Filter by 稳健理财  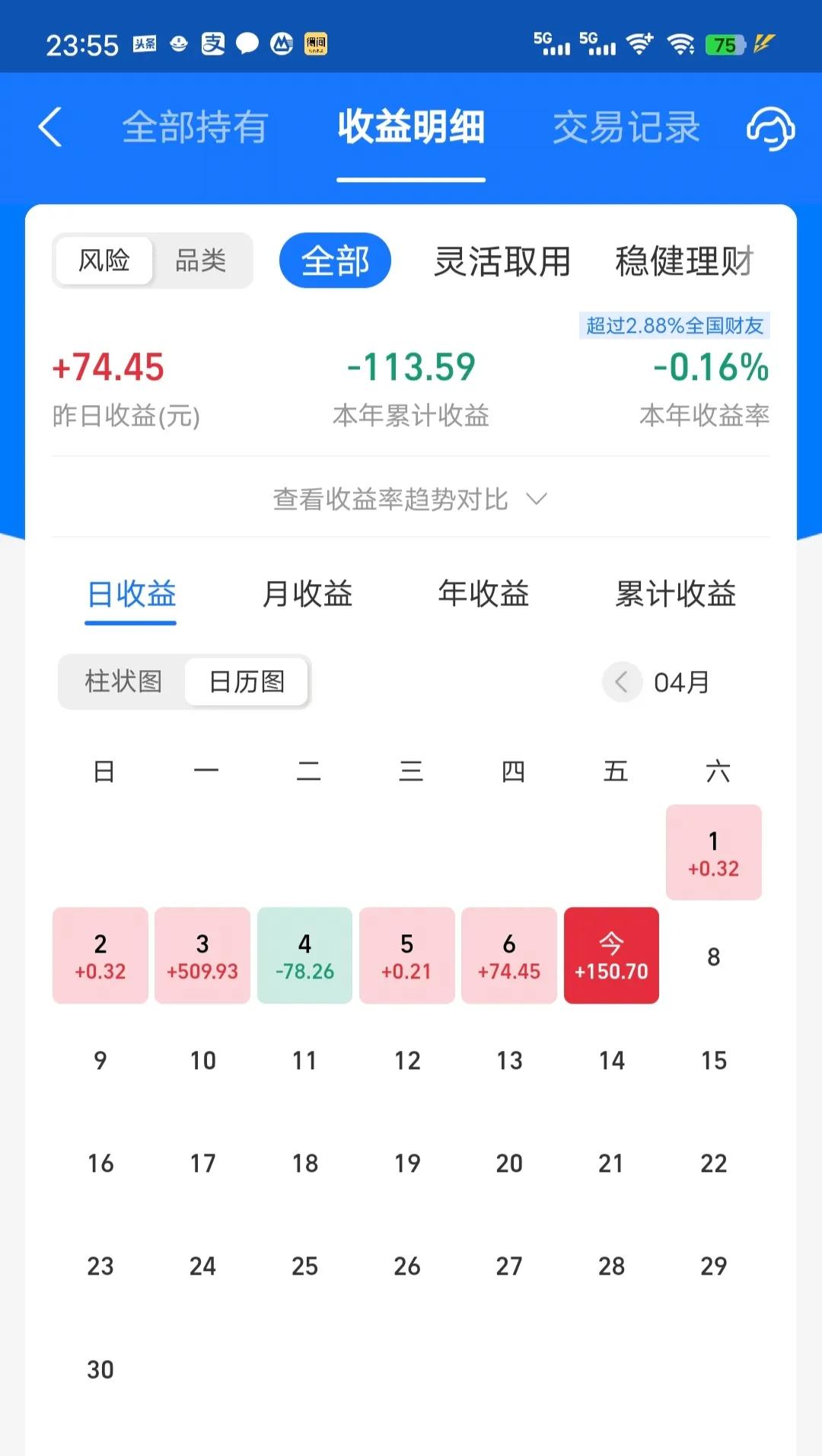[x=684, y=261]
